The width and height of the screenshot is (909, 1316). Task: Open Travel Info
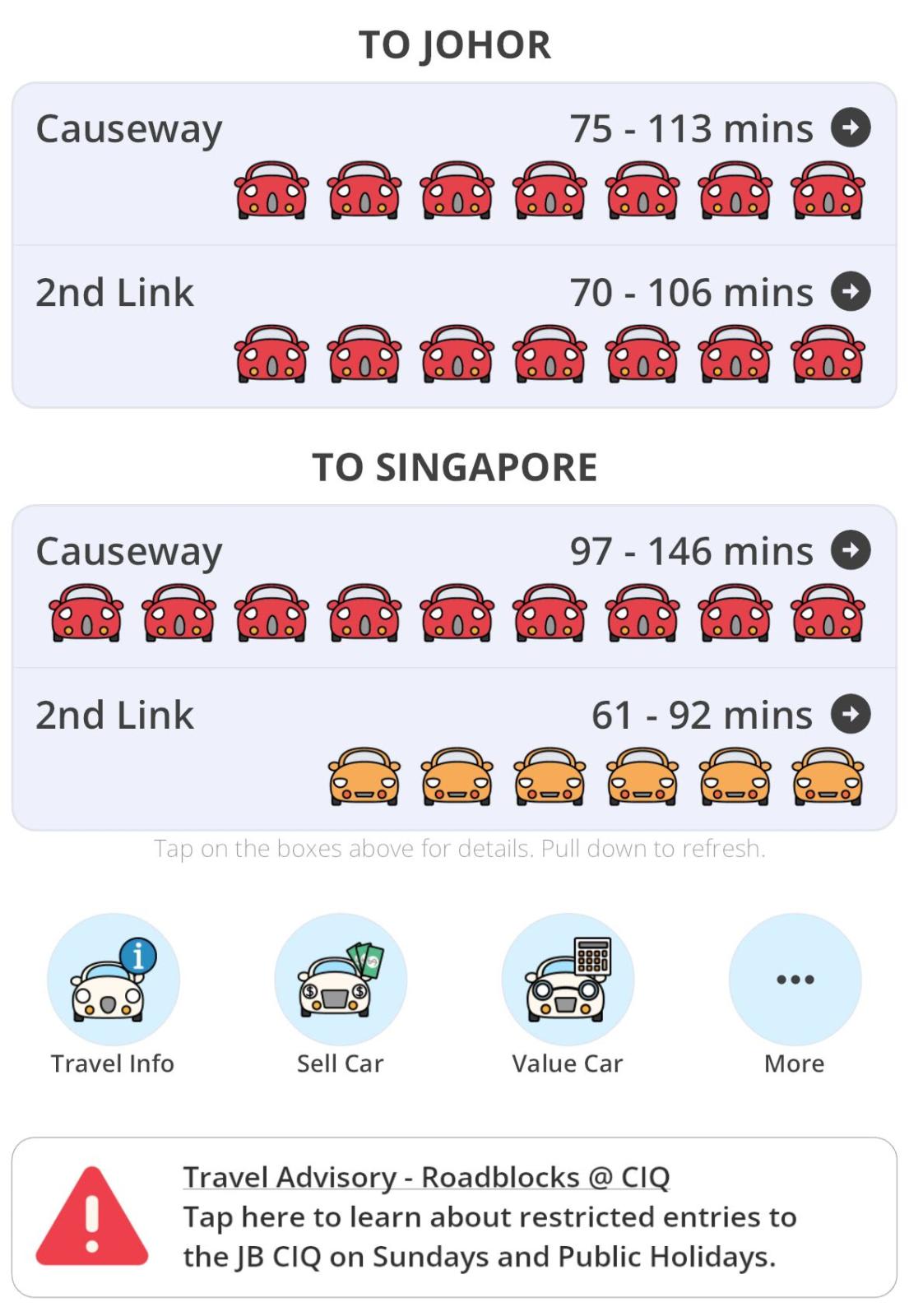(x=114, y=980)
